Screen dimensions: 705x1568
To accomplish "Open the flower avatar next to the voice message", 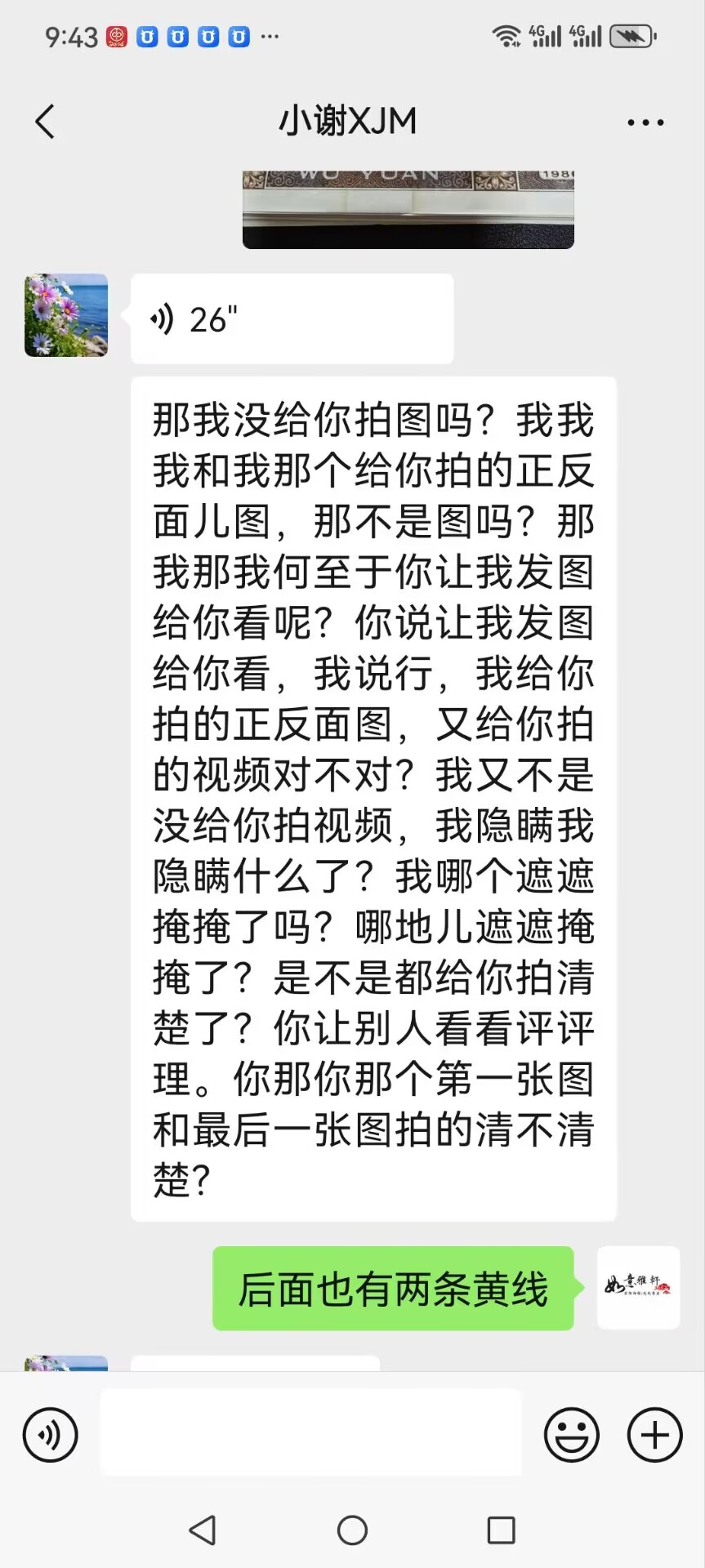I will tap(66, 315).
